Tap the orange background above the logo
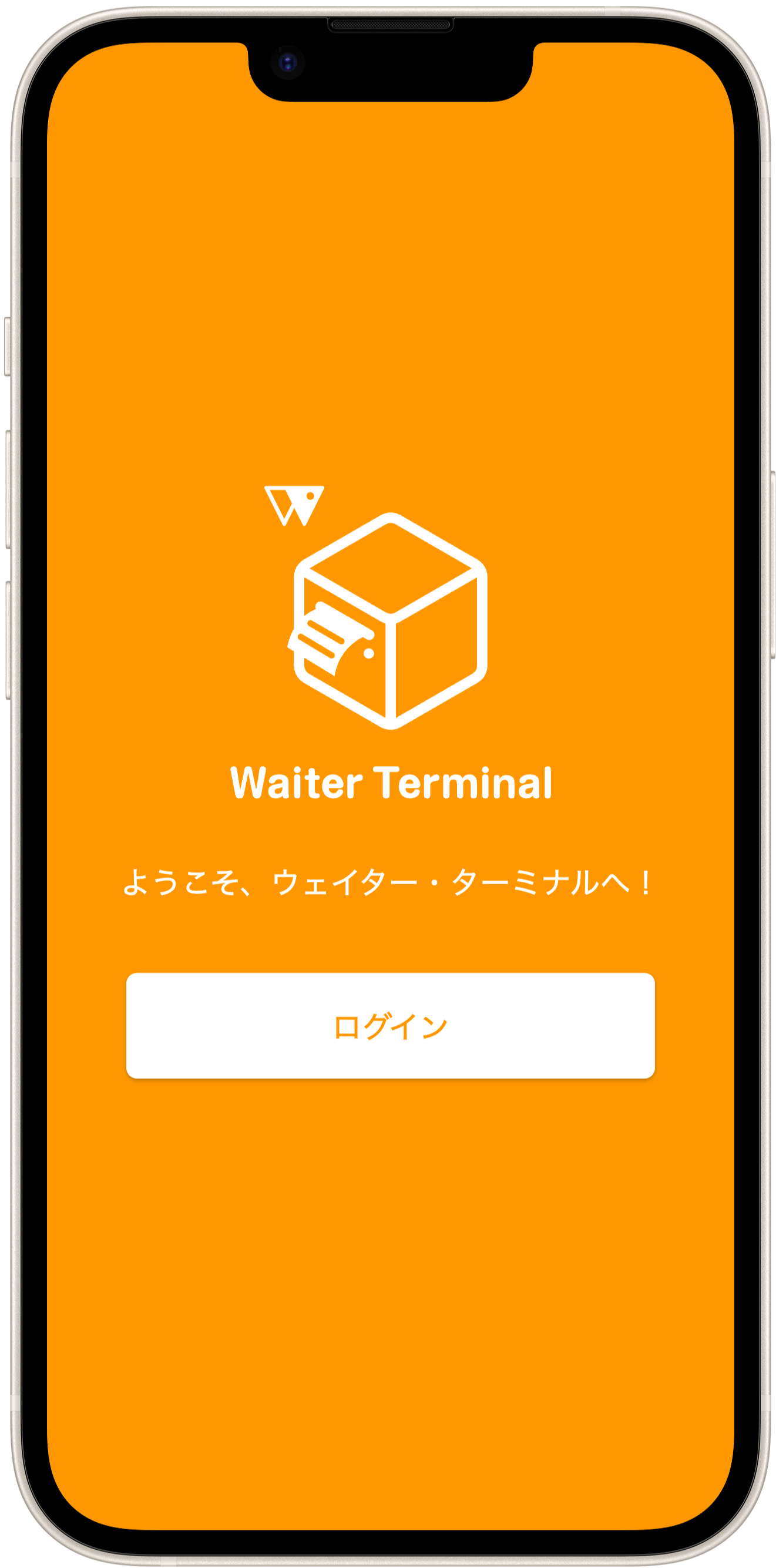This screenshot has width=776, height=1568. 389,304
